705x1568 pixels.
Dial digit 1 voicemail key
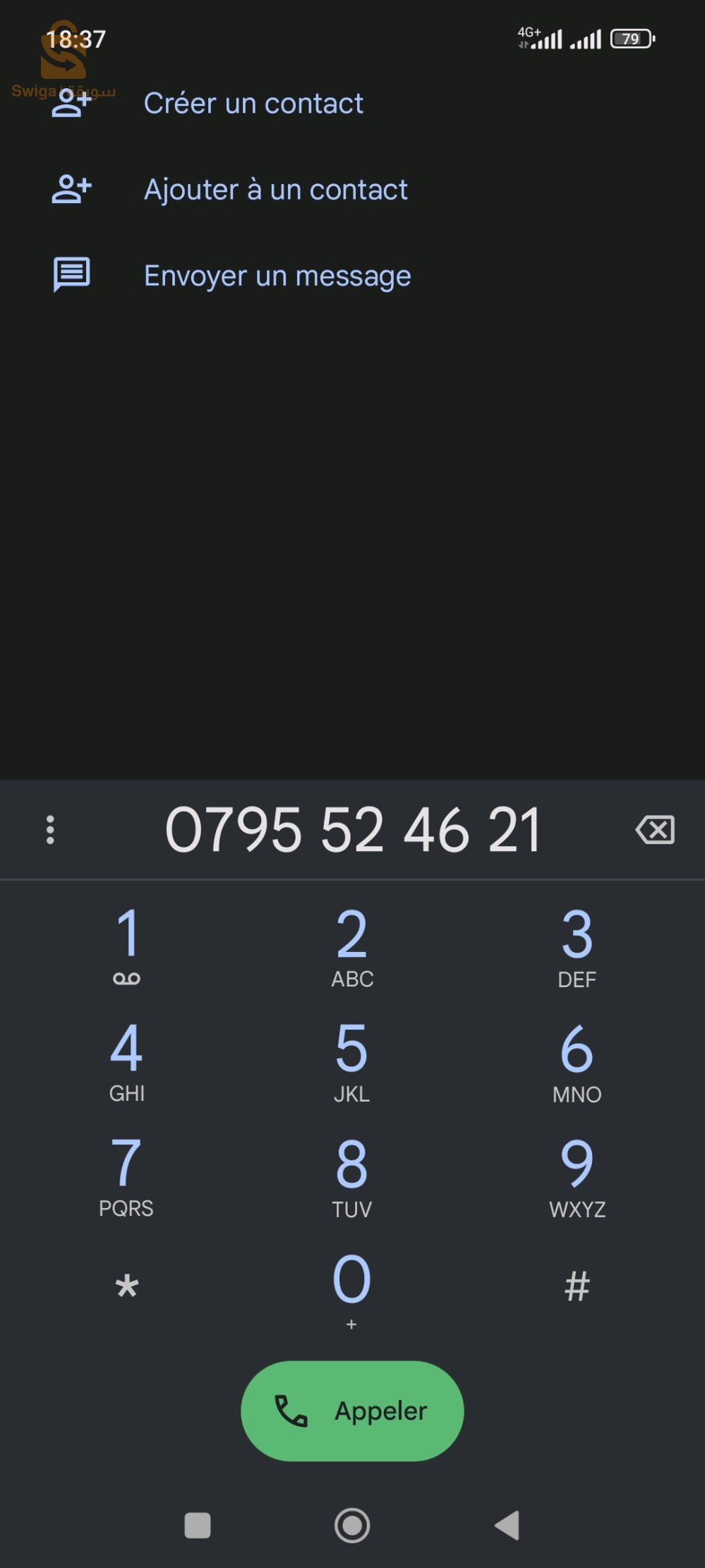[127, 946]
